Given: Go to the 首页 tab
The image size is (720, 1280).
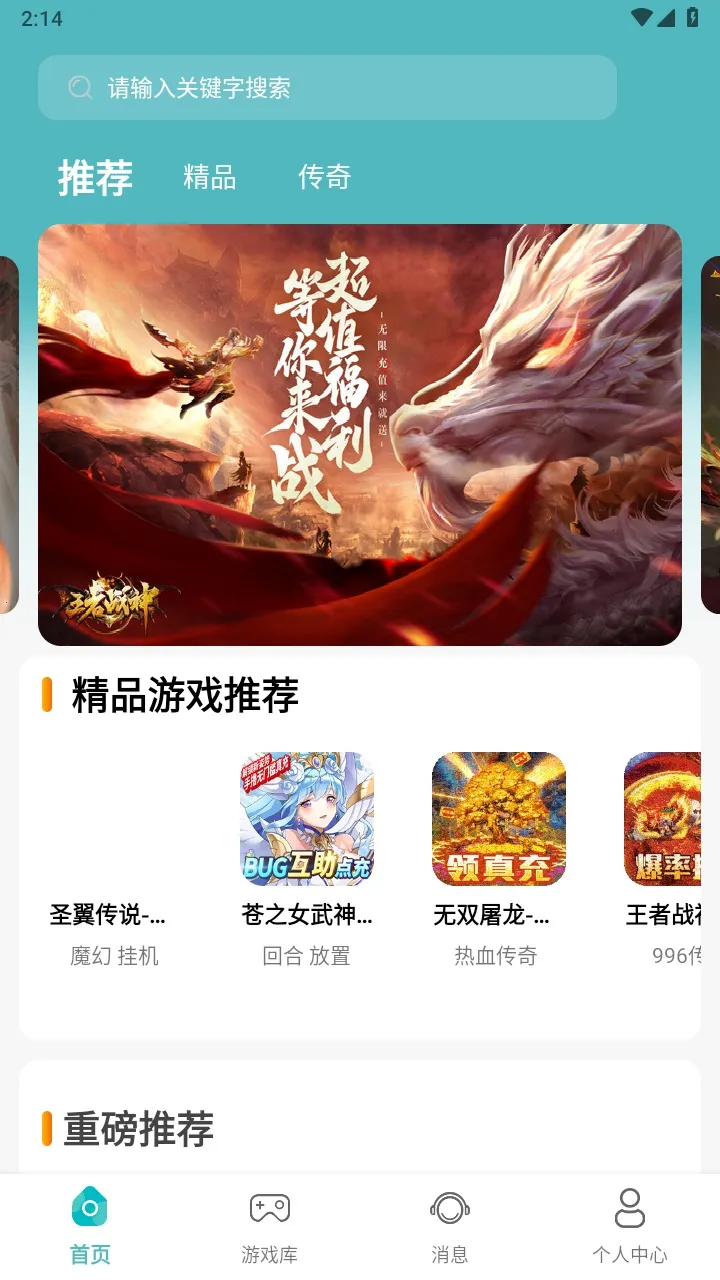Looking at the screenshot, I should [90, 1226].
